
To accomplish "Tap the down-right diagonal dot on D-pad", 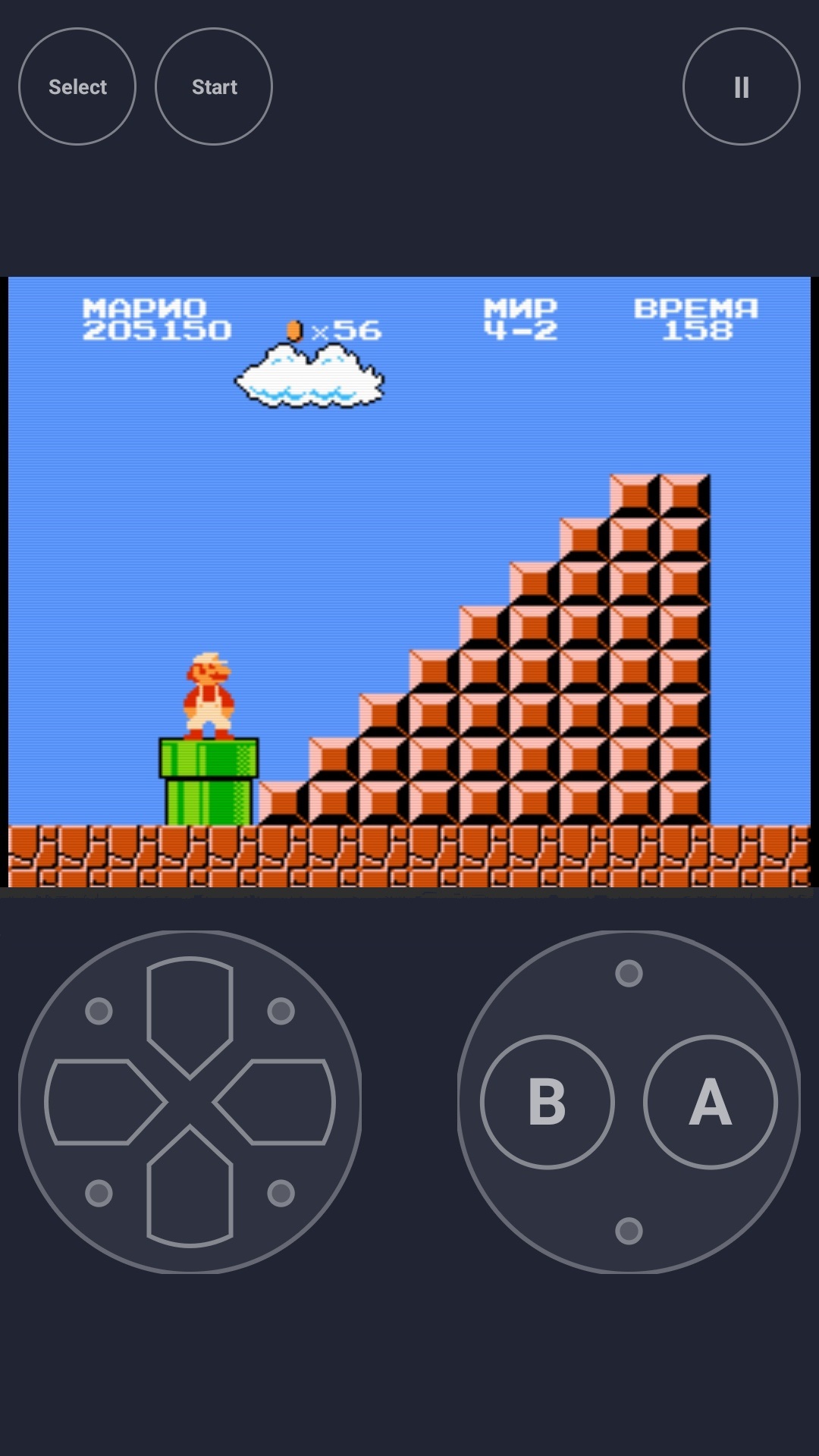I will click(281, 1193).
